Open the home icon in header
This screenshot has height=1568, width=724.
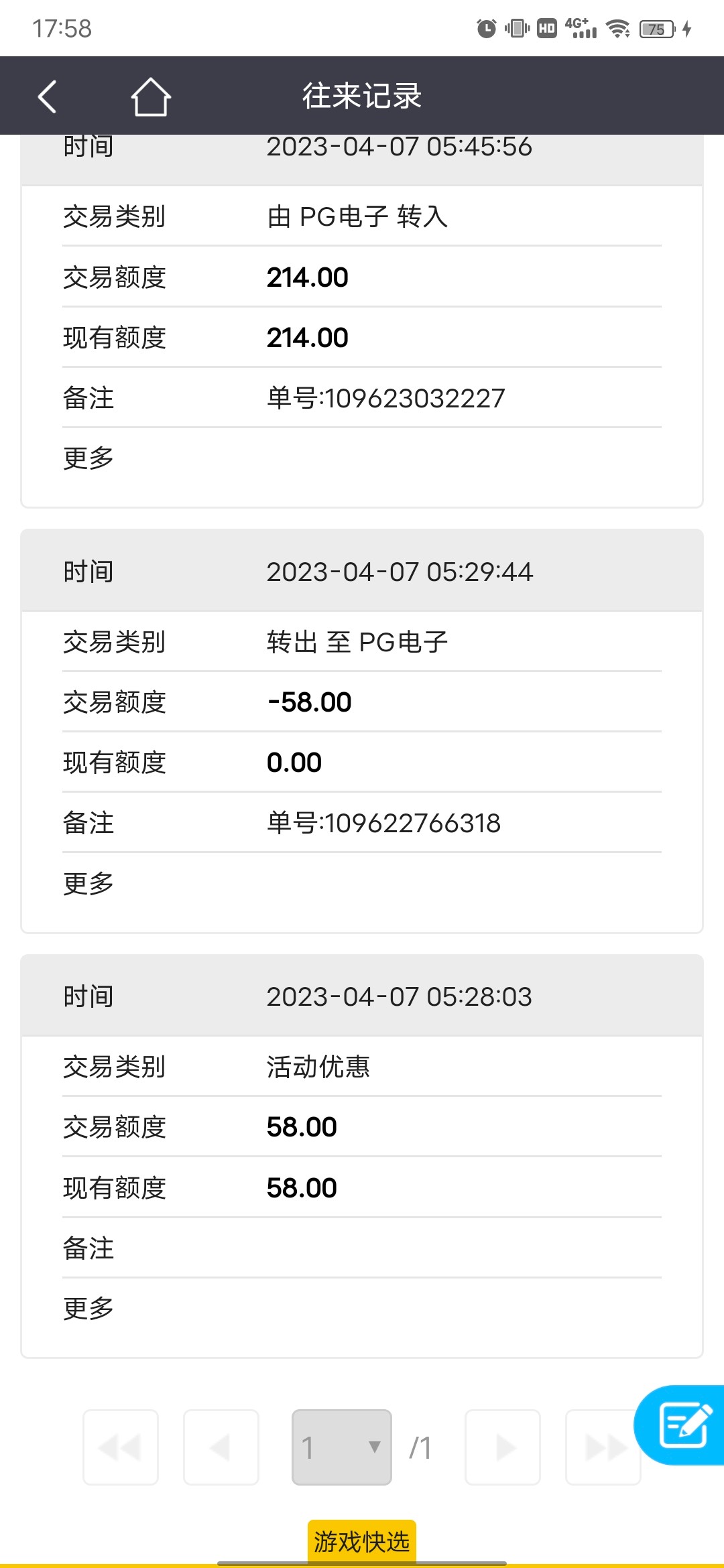(150, 96)
